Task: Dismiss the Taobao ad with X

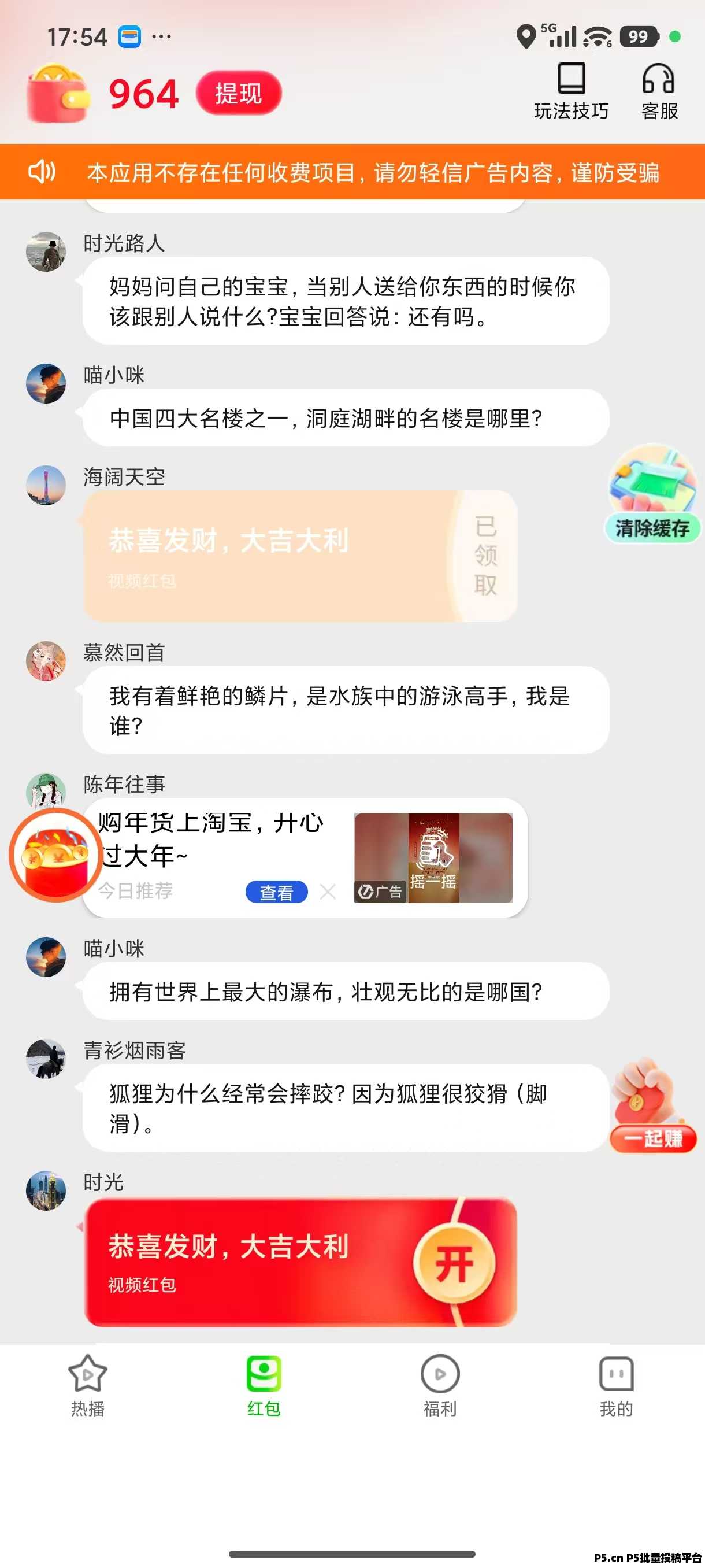Action: coord(328,892)
